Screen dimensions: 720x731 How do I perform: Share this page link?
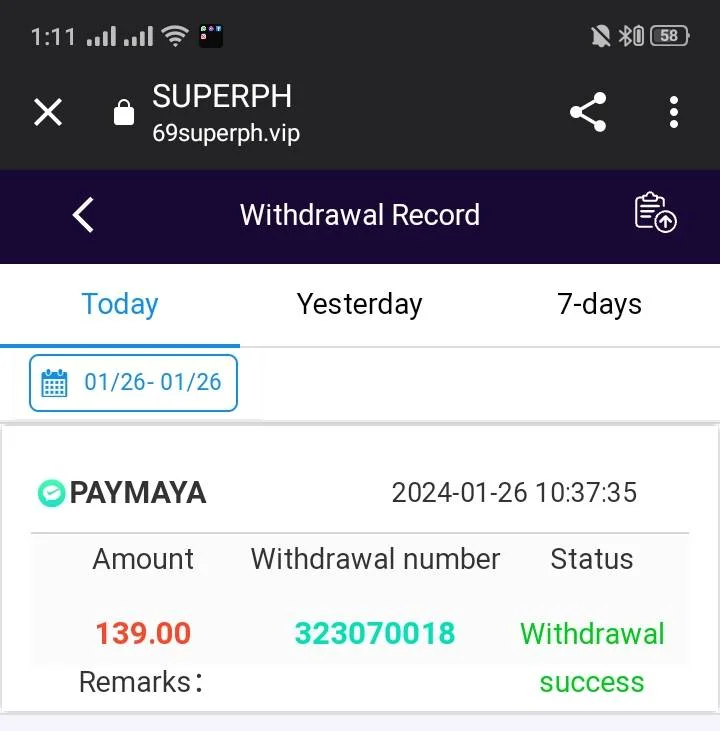pyautogui.click(x=588, y=112)
